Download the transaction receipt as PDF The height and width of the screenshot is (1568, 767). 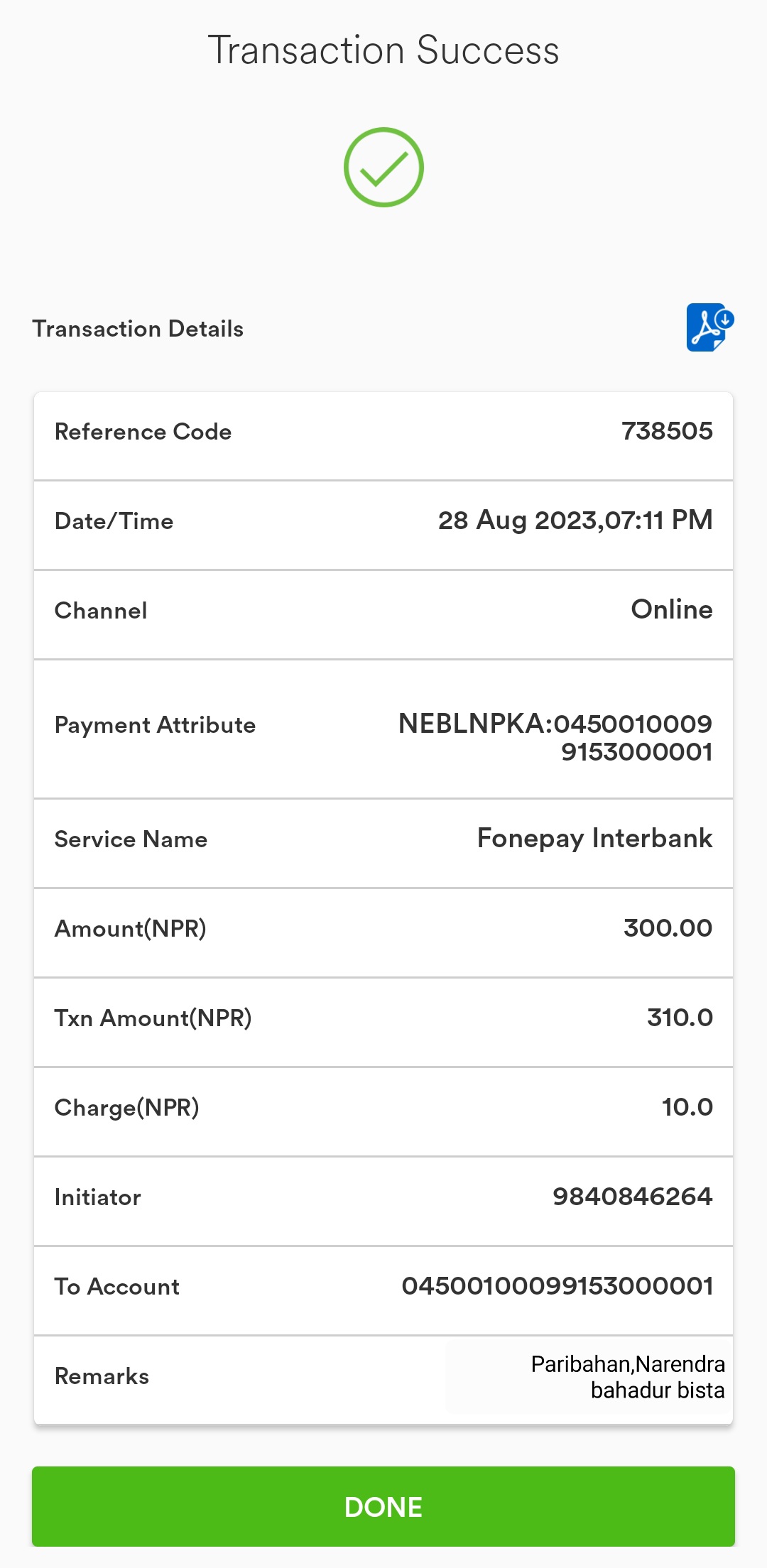coord(709,327)
